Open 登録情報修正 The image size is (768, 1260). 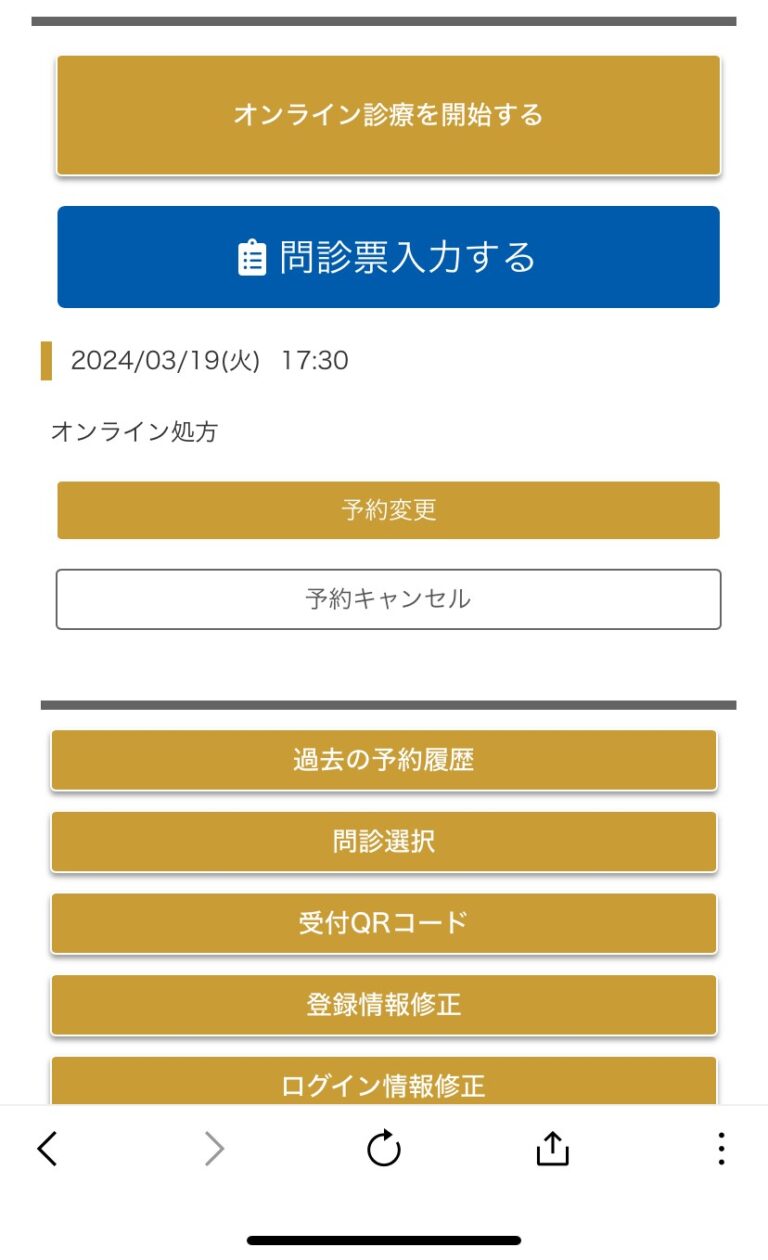click(384, 1004)
